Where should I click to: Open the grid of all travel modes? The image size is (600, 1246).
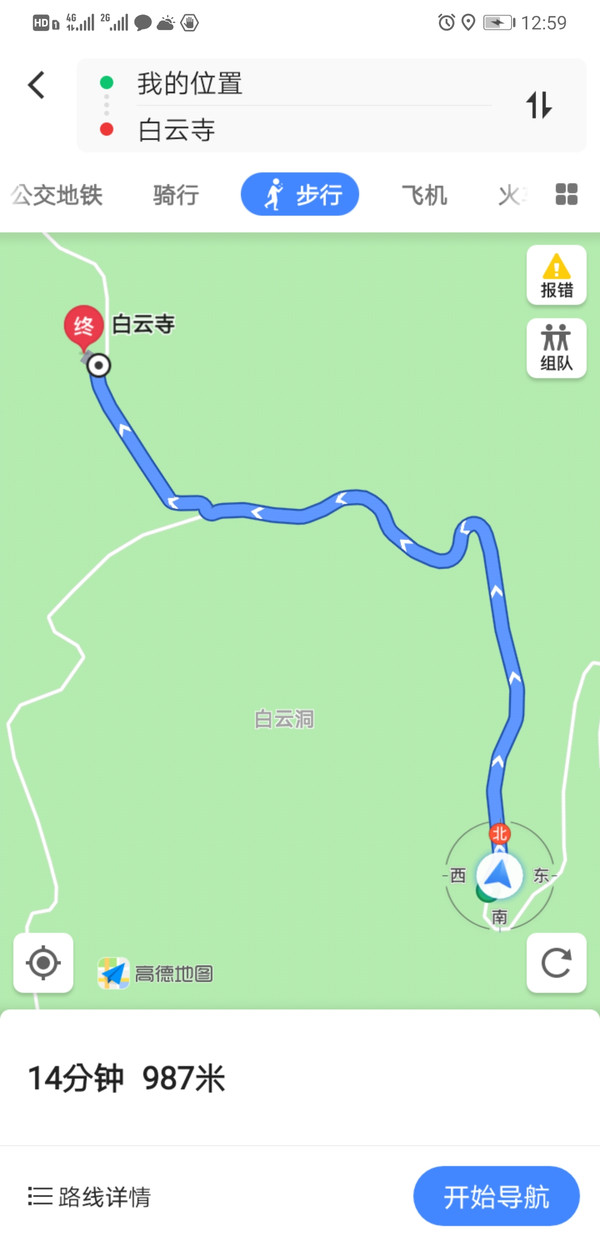point(567,195)
